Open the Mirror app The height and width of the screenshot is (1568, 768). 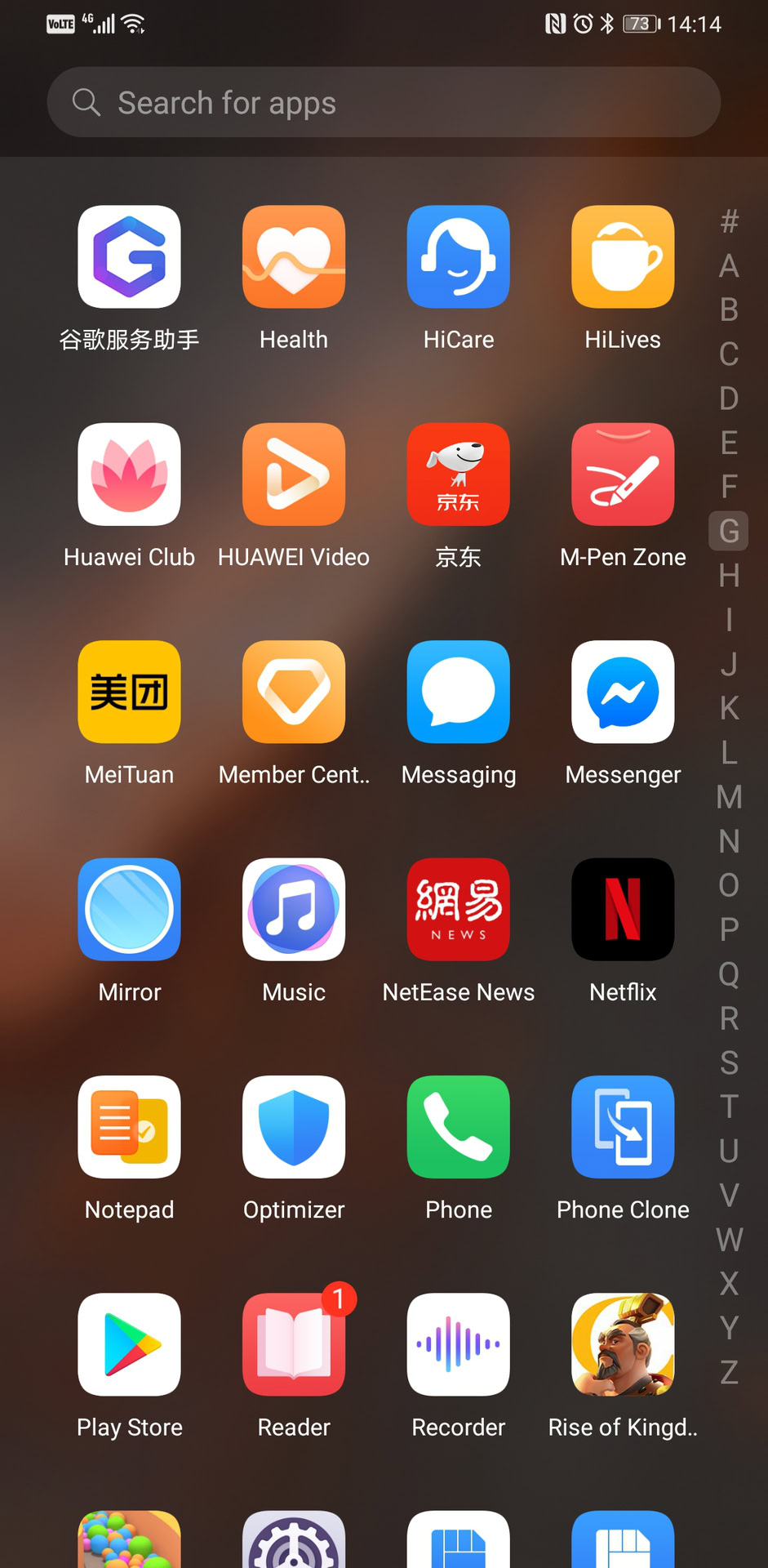point(130,910)
